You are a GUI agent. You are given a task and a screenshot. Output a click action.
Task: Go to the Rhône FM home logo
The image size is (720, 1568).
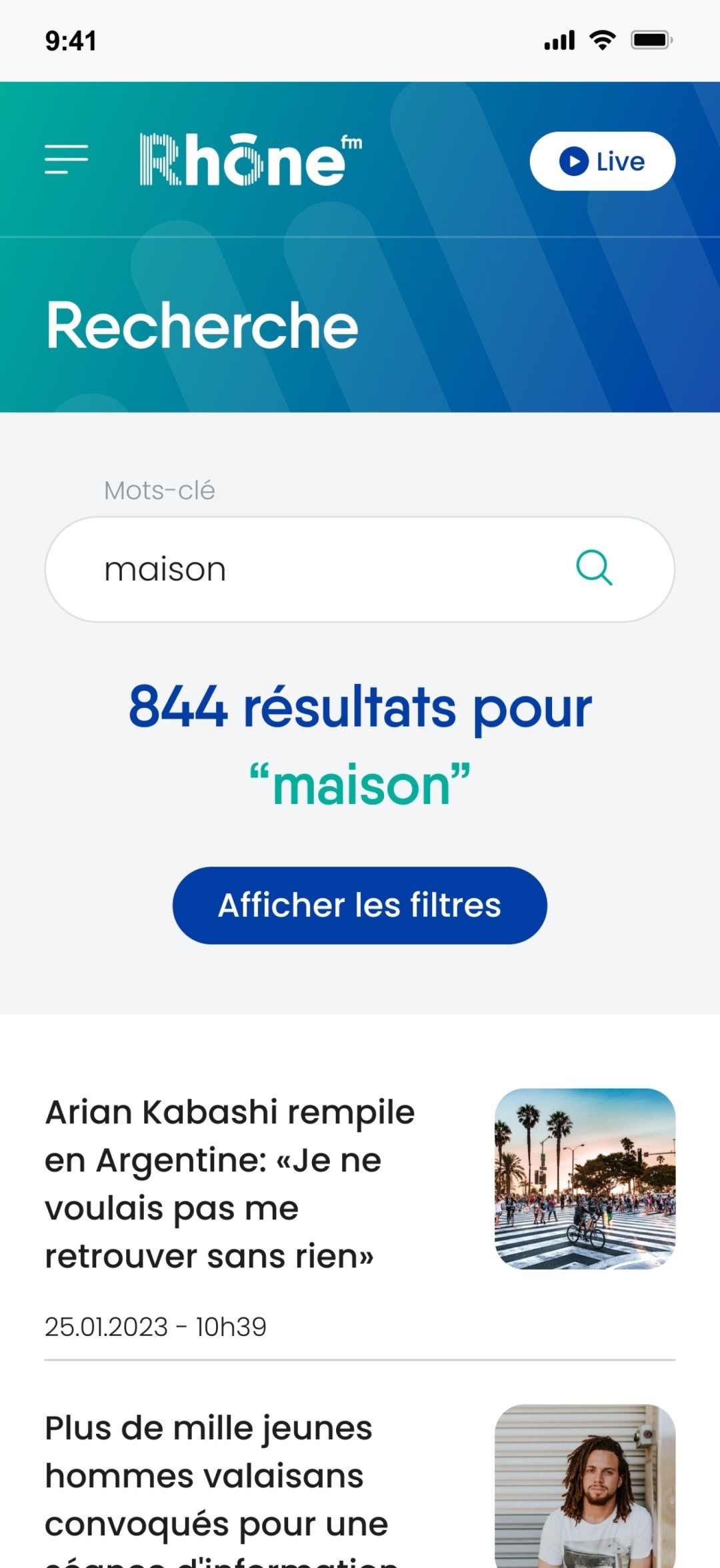click(x=250, y=160)
